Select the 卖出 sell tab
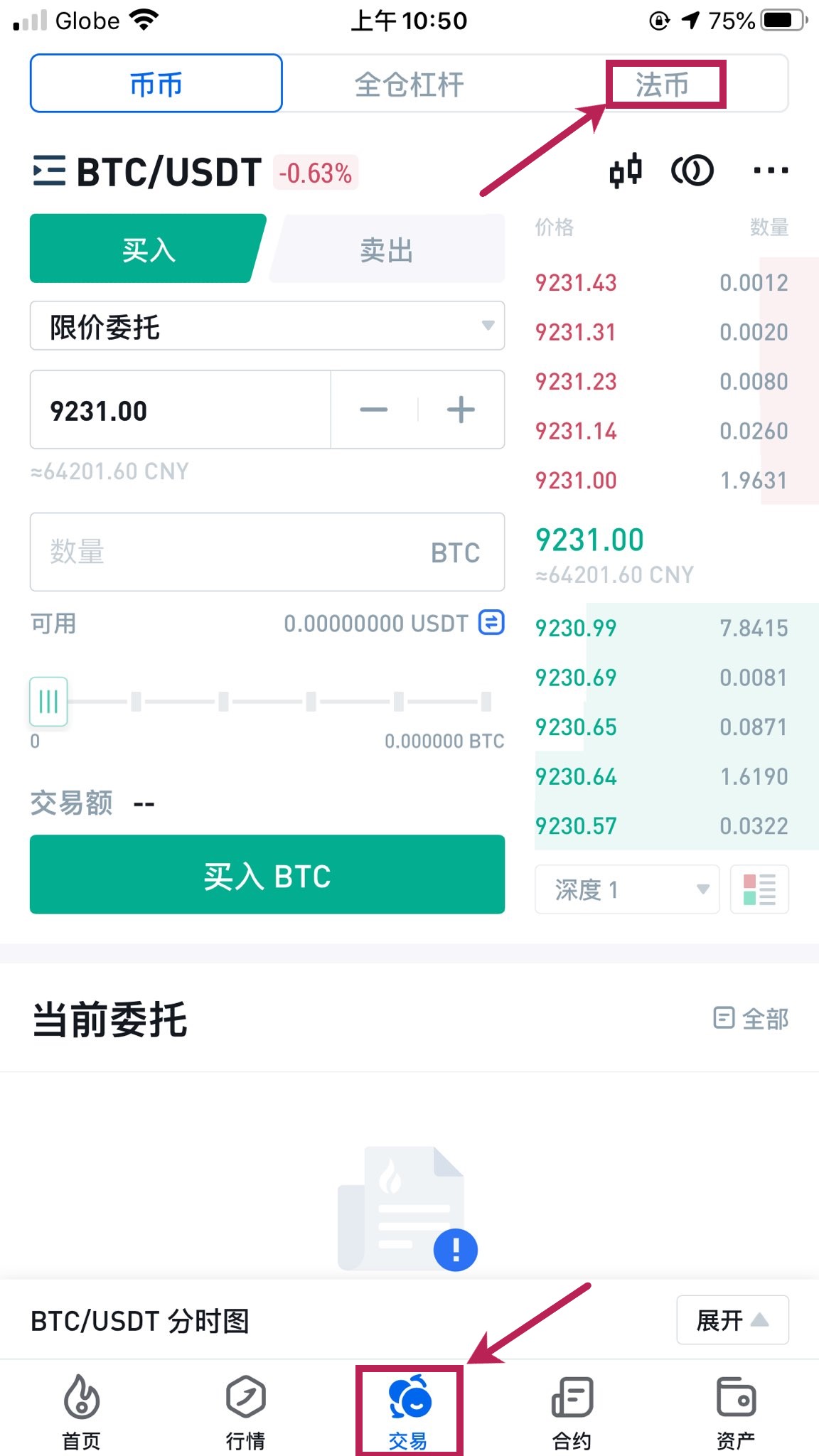The width and height of the screenshot is (819, 1456). click(387, 250)
